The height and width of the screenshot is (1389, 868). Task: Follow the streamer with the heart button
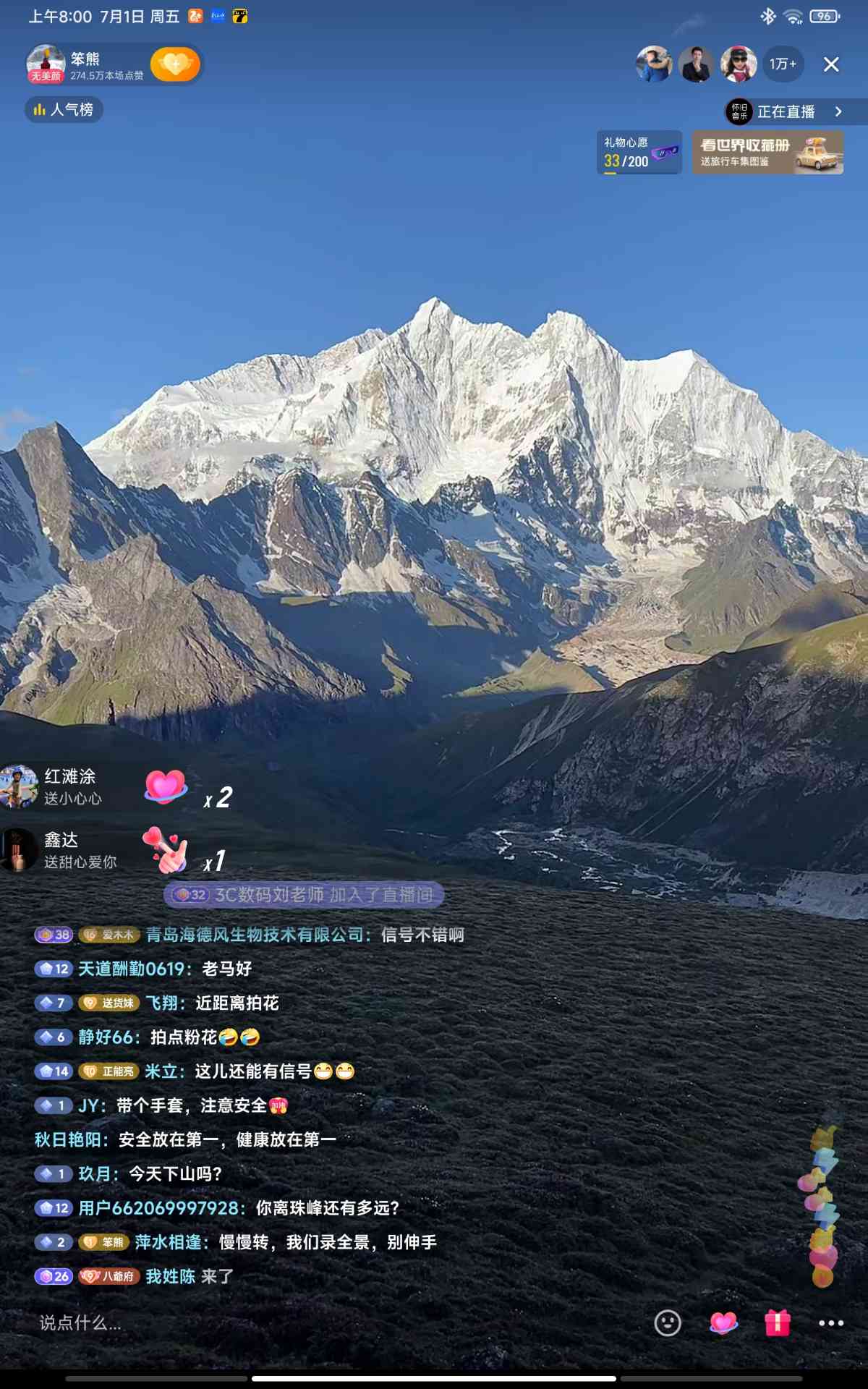[175, 64]
